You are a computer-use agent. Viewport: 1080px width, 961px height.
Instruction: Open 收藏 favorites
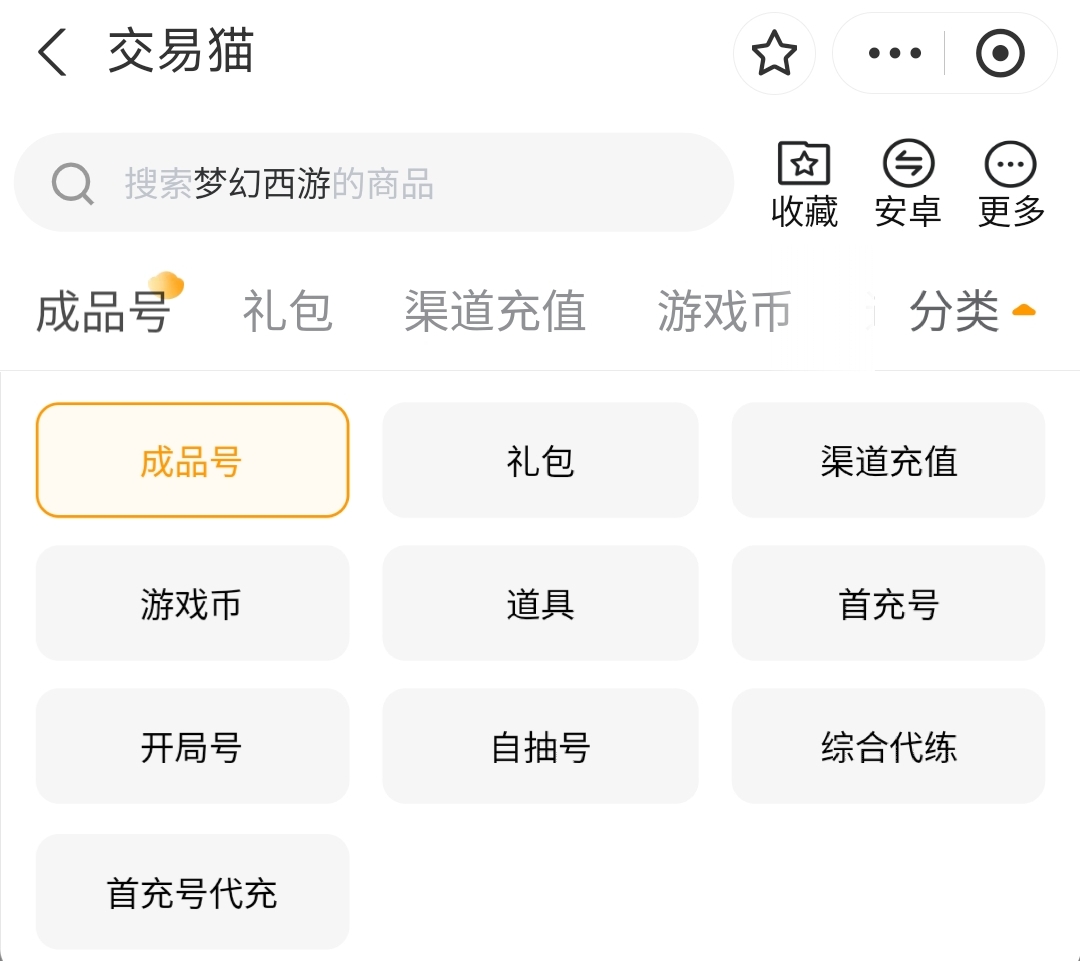[804, 184]
